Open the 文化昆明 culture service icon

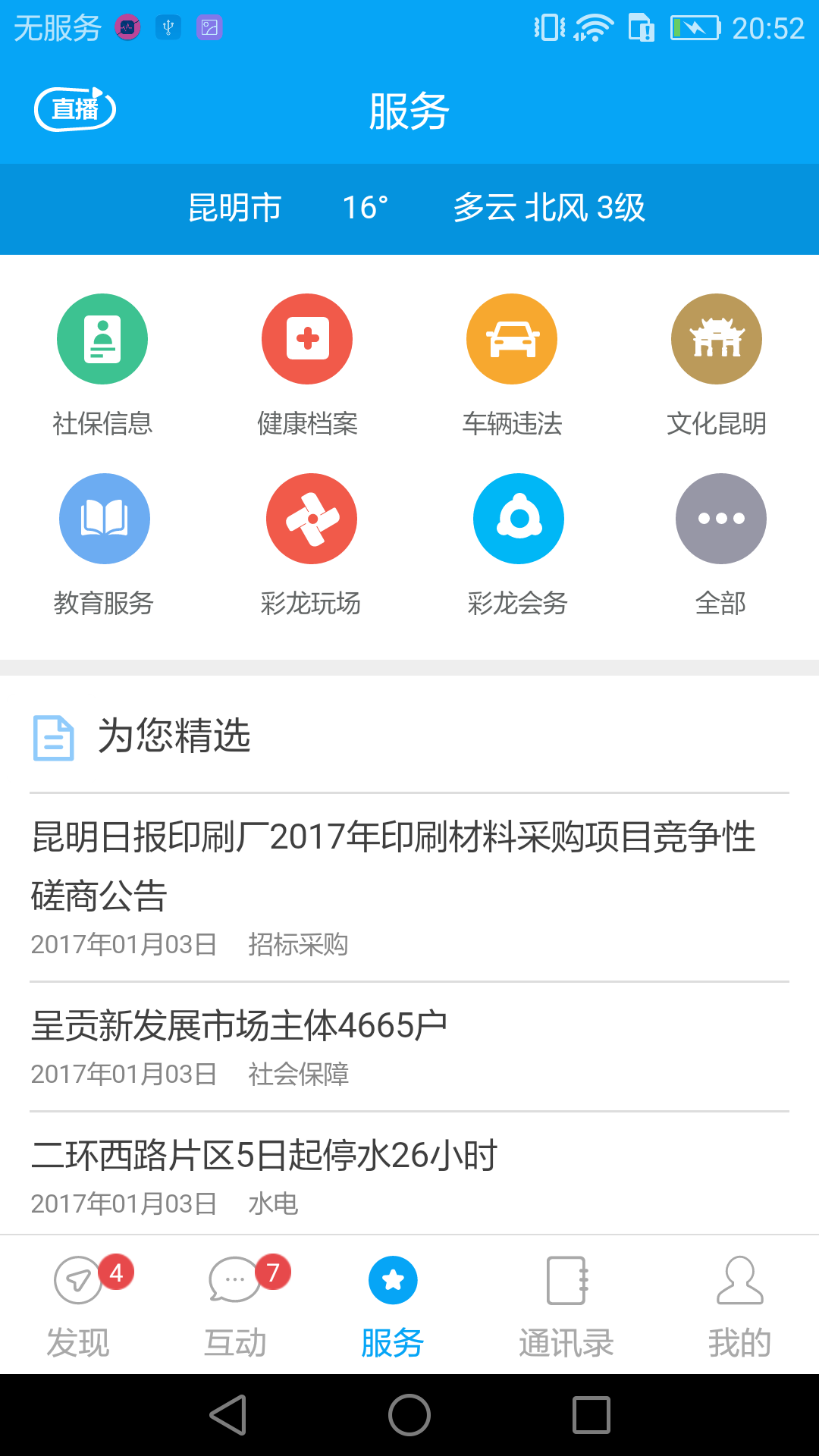(717, 339)
